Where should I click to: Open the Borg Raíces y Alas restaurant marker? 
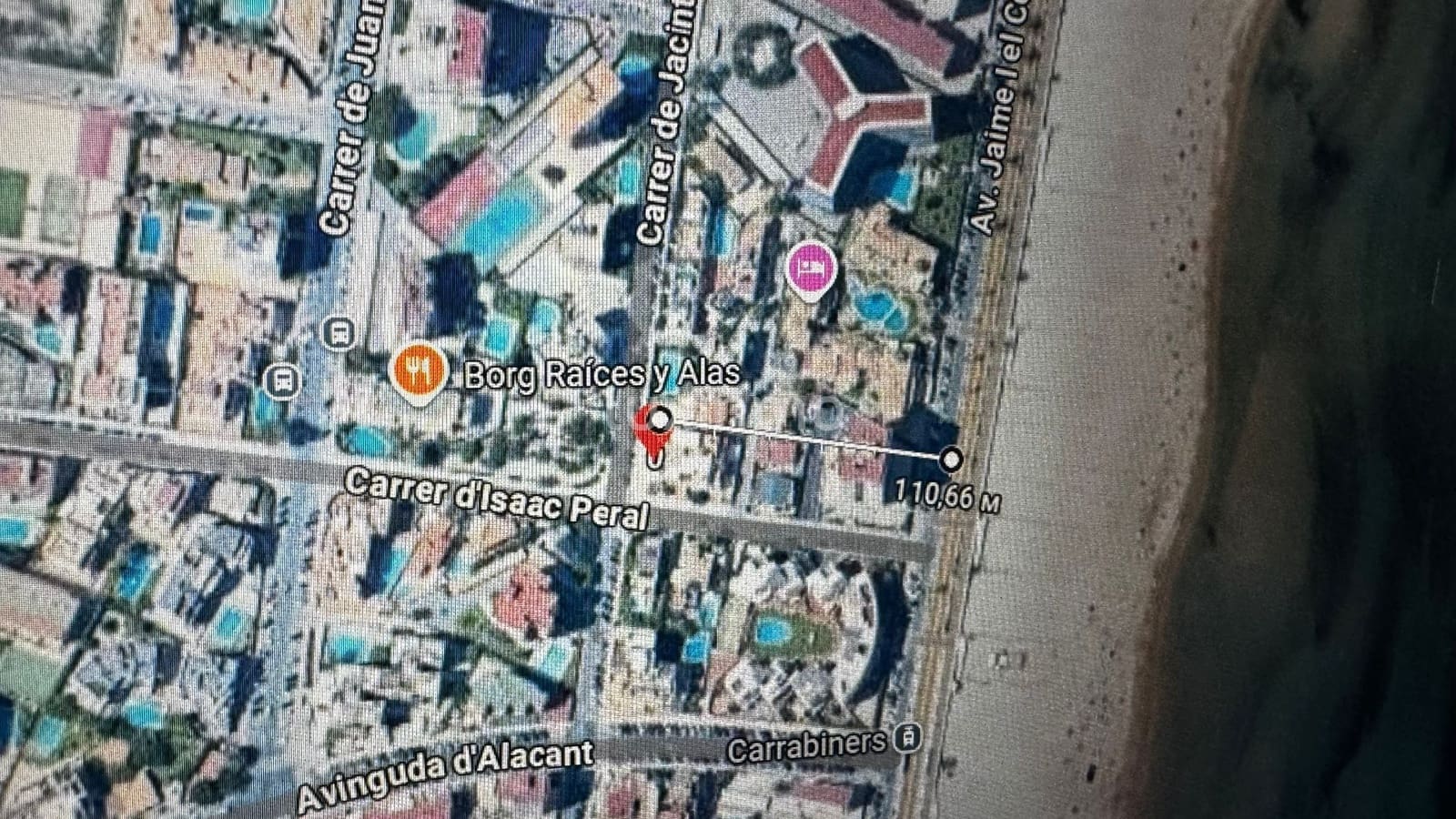tap(417, 370)
